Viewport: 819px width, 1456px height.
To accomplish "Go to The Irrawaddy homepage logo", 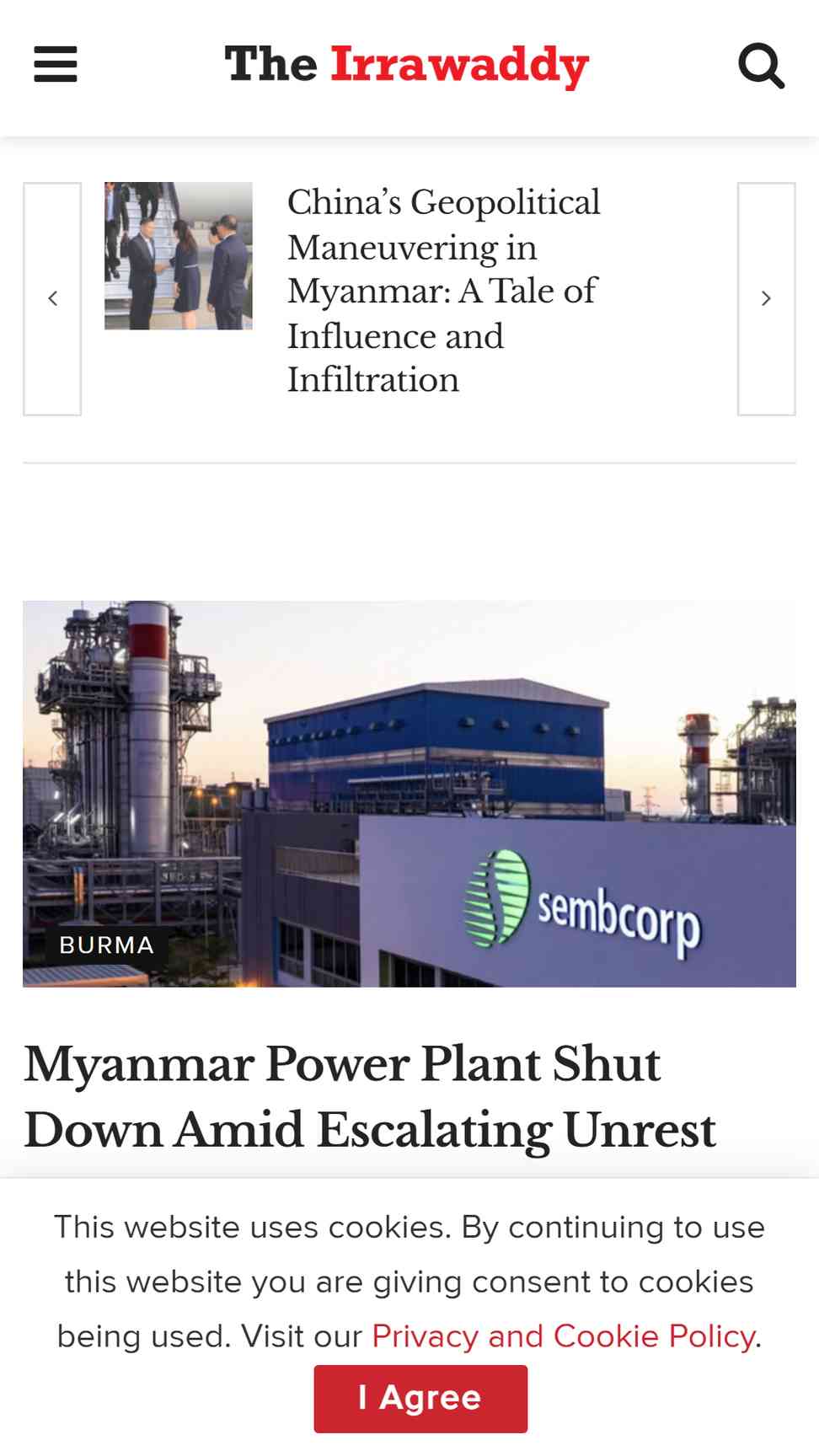I will (407, 65).
